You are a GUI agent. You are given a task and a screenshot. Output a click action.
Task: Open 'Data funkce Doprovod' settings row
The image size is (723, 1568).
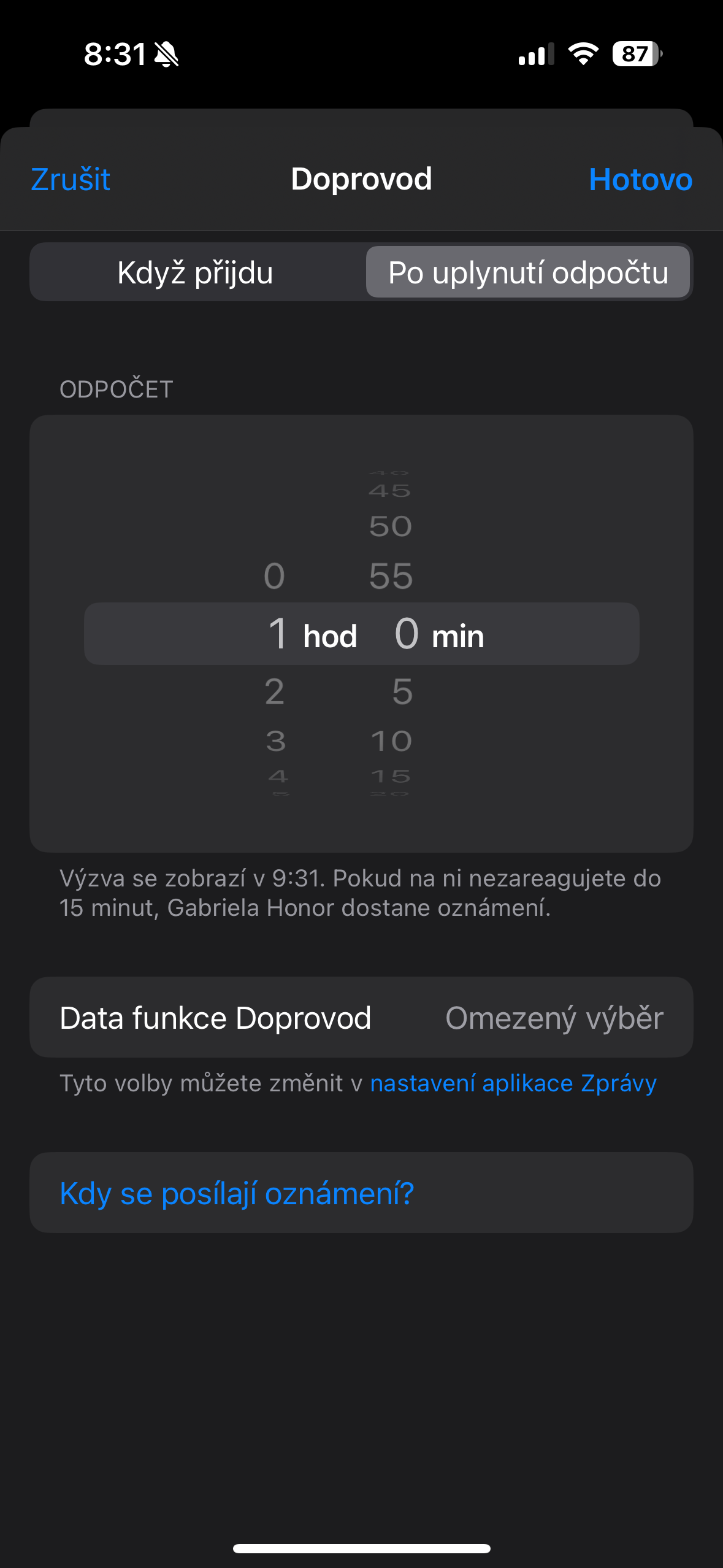[215, 1017]
